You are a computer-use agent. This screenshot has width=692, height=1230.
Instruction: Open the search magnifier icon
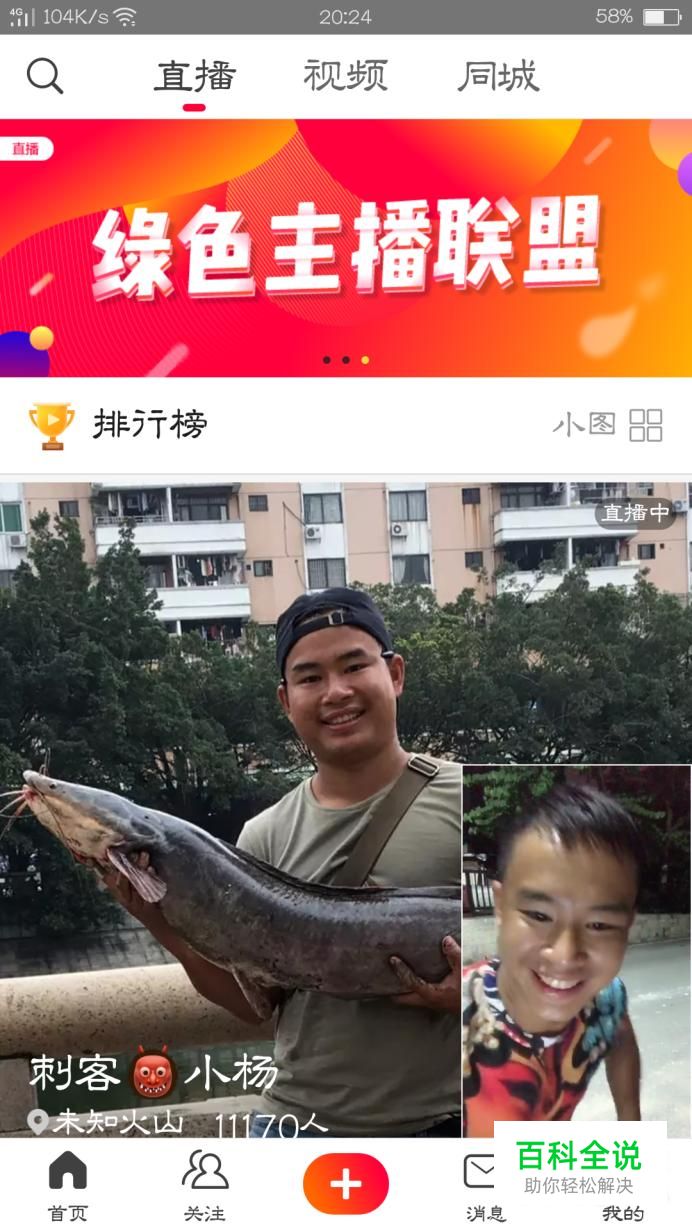[x=45, y=76]
